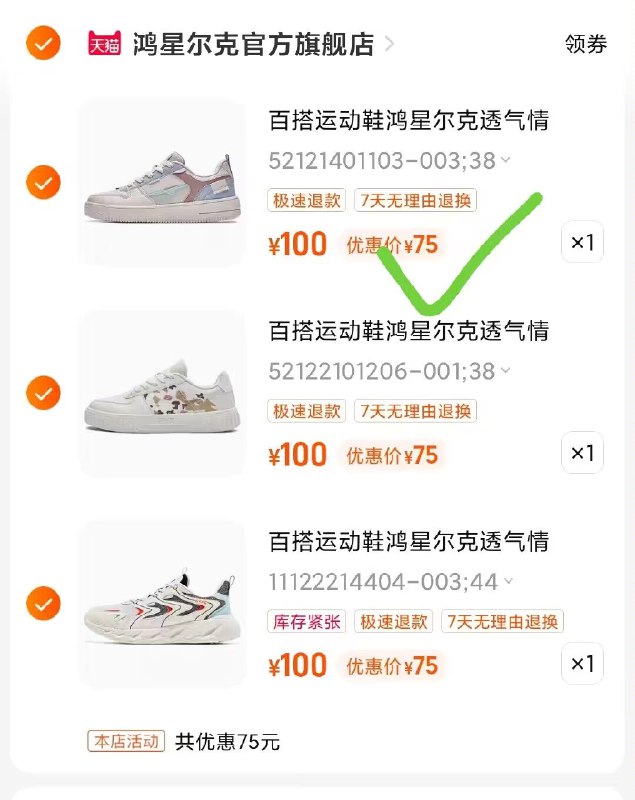Change the ×1 quantity for item 52122101206-001;38

pos(582,453)
